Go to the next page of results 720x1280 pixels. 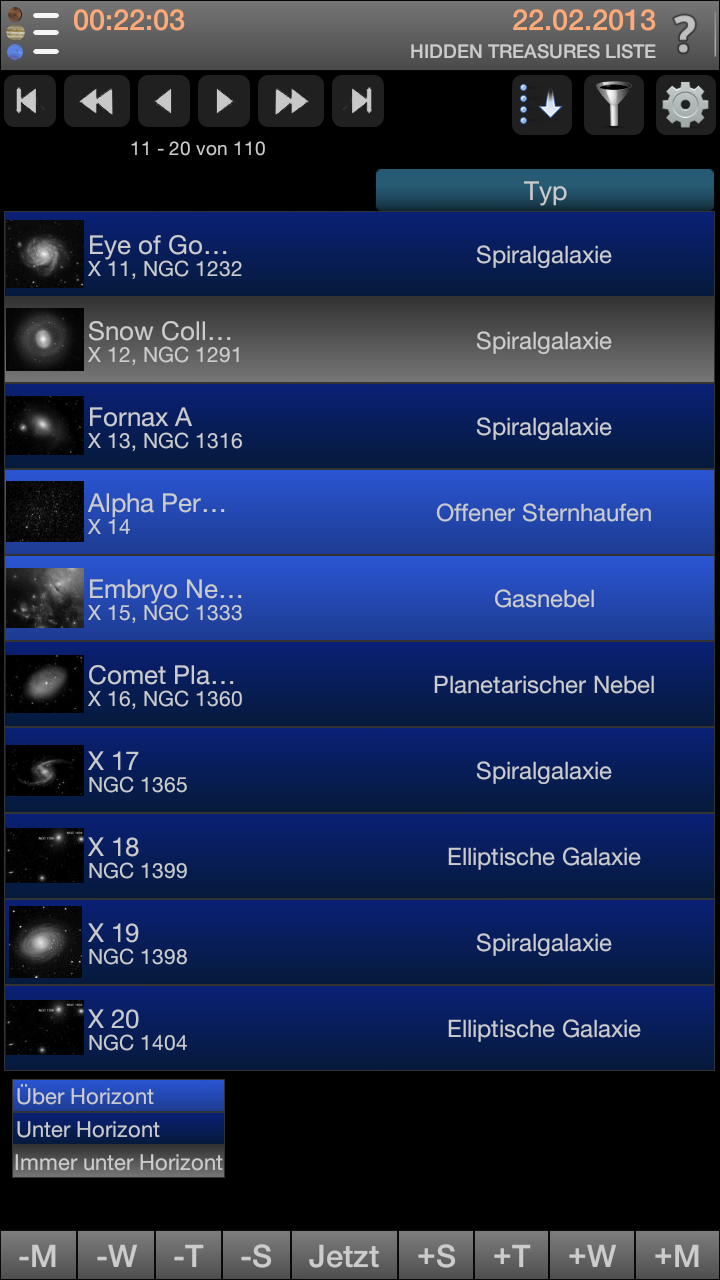coord(224,101)
